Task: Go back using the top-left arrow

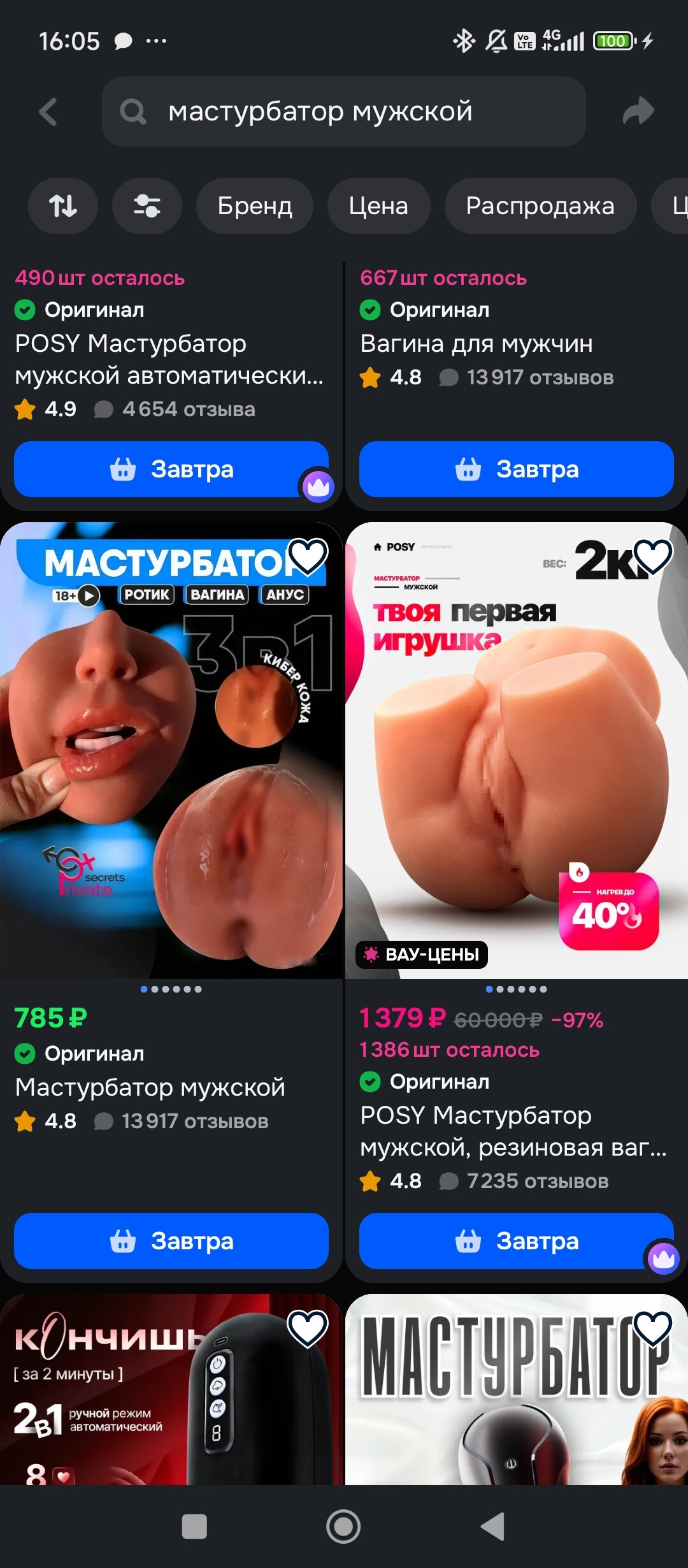Action: [48, 112]
